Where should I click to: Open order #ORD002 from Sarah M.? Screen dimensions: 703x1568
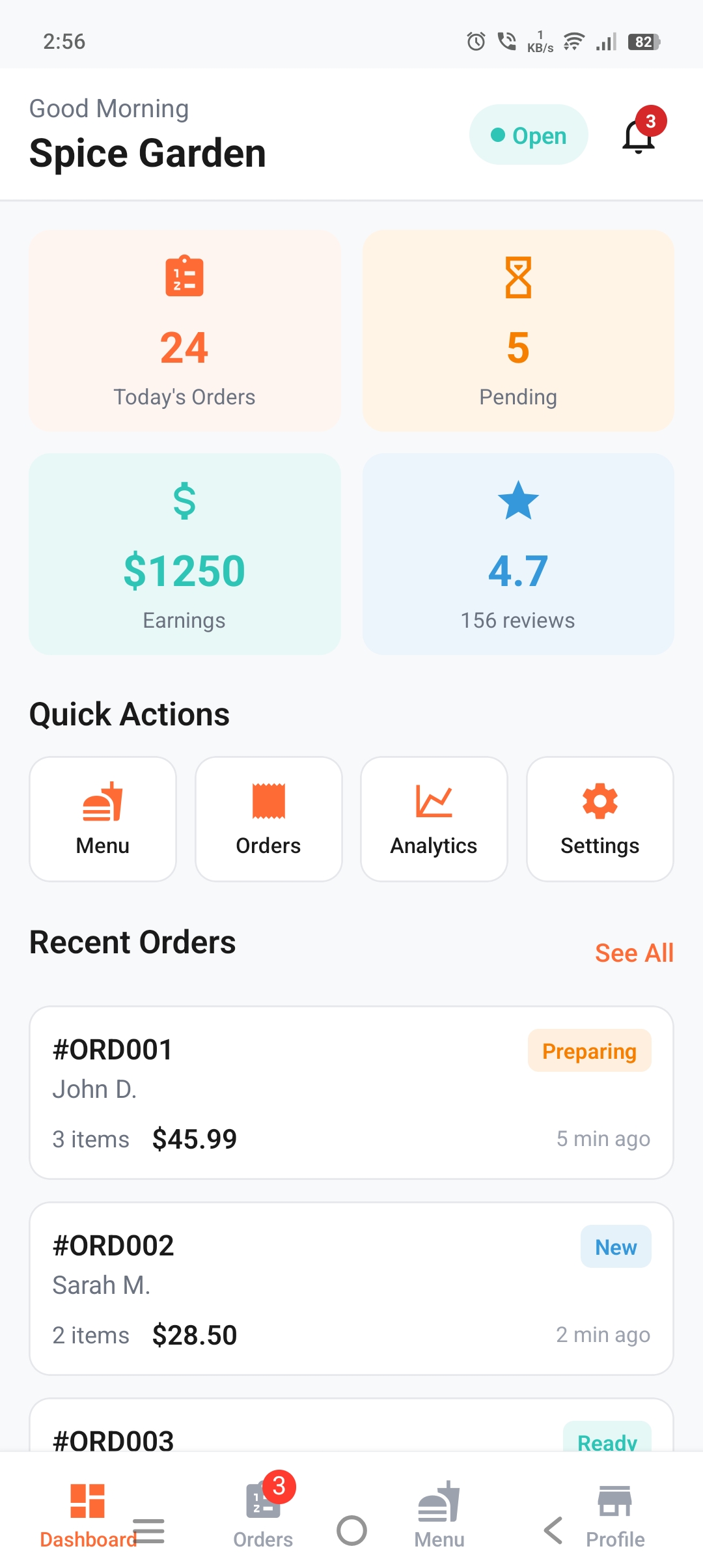[x=351, y=1289]
